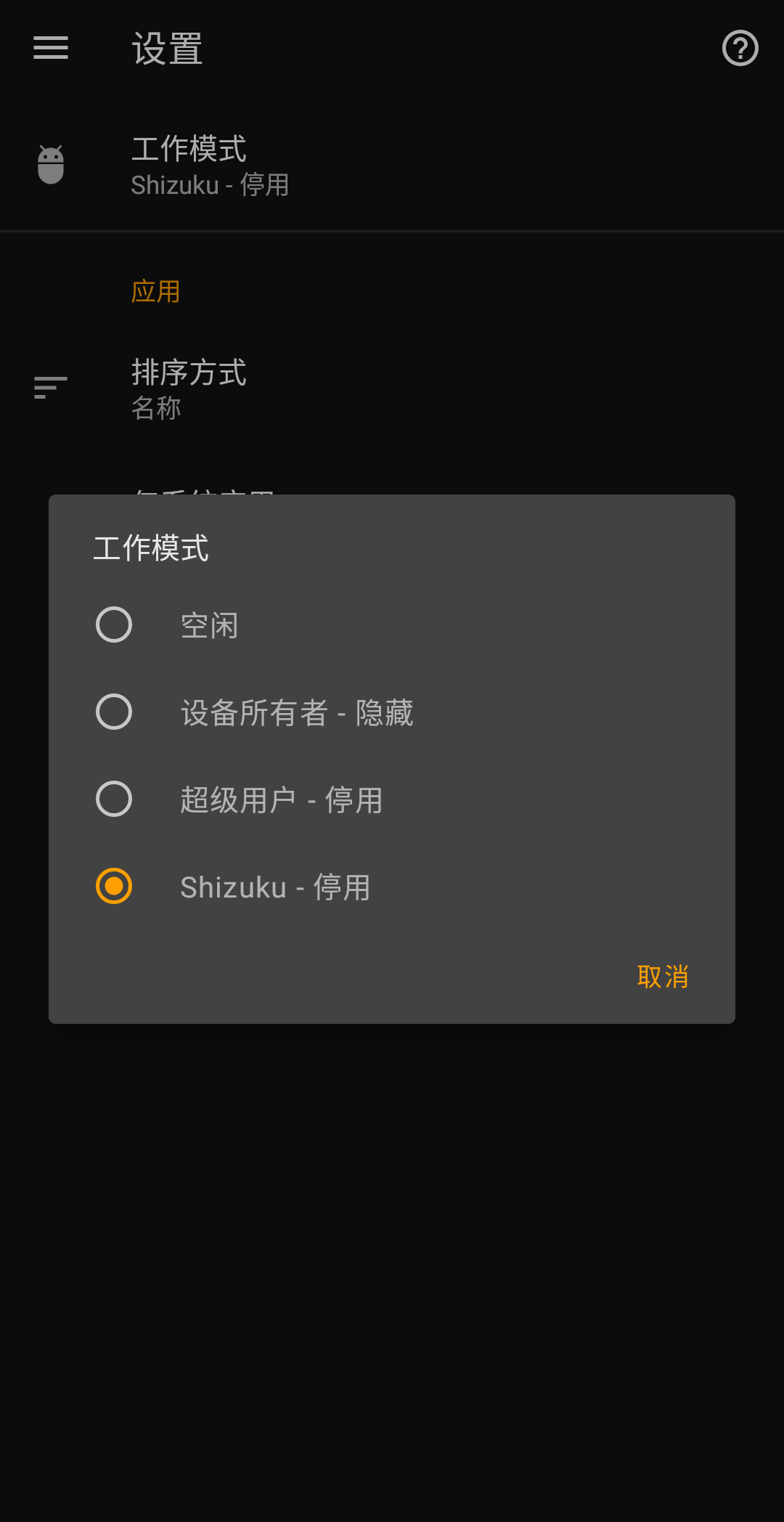The image size is (784, 1522).
Task: Select the 空闲 radio button
Action: coord(114,624)
